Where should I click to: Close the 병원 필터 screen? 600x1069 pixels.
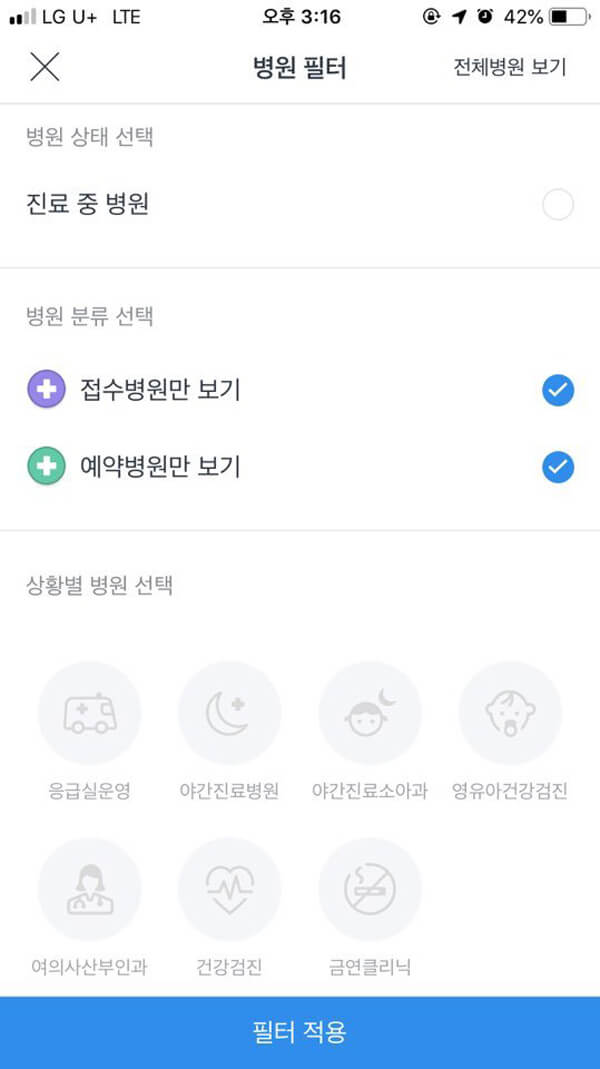[45, 67]
